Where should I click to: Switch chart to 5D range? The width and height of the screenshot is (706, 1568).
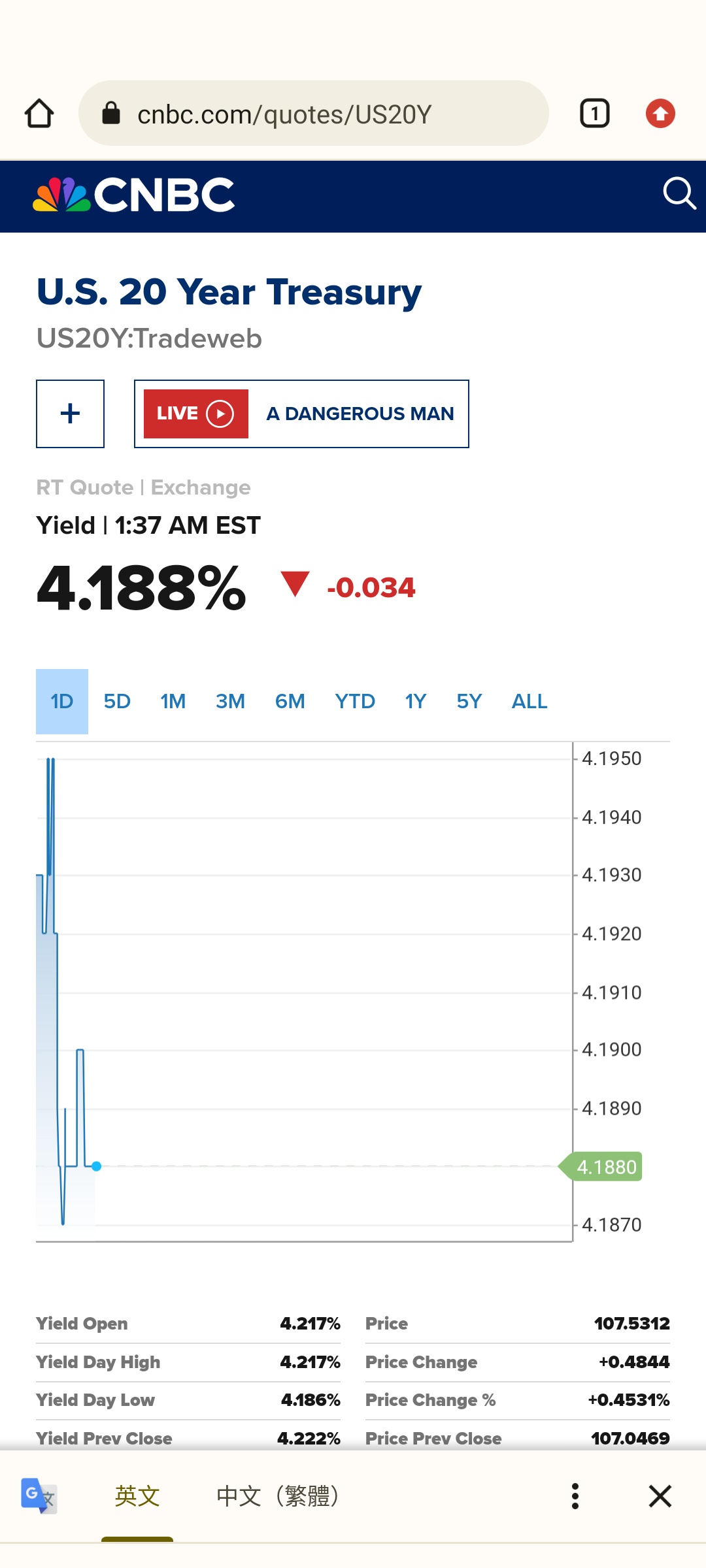[117, 702]
